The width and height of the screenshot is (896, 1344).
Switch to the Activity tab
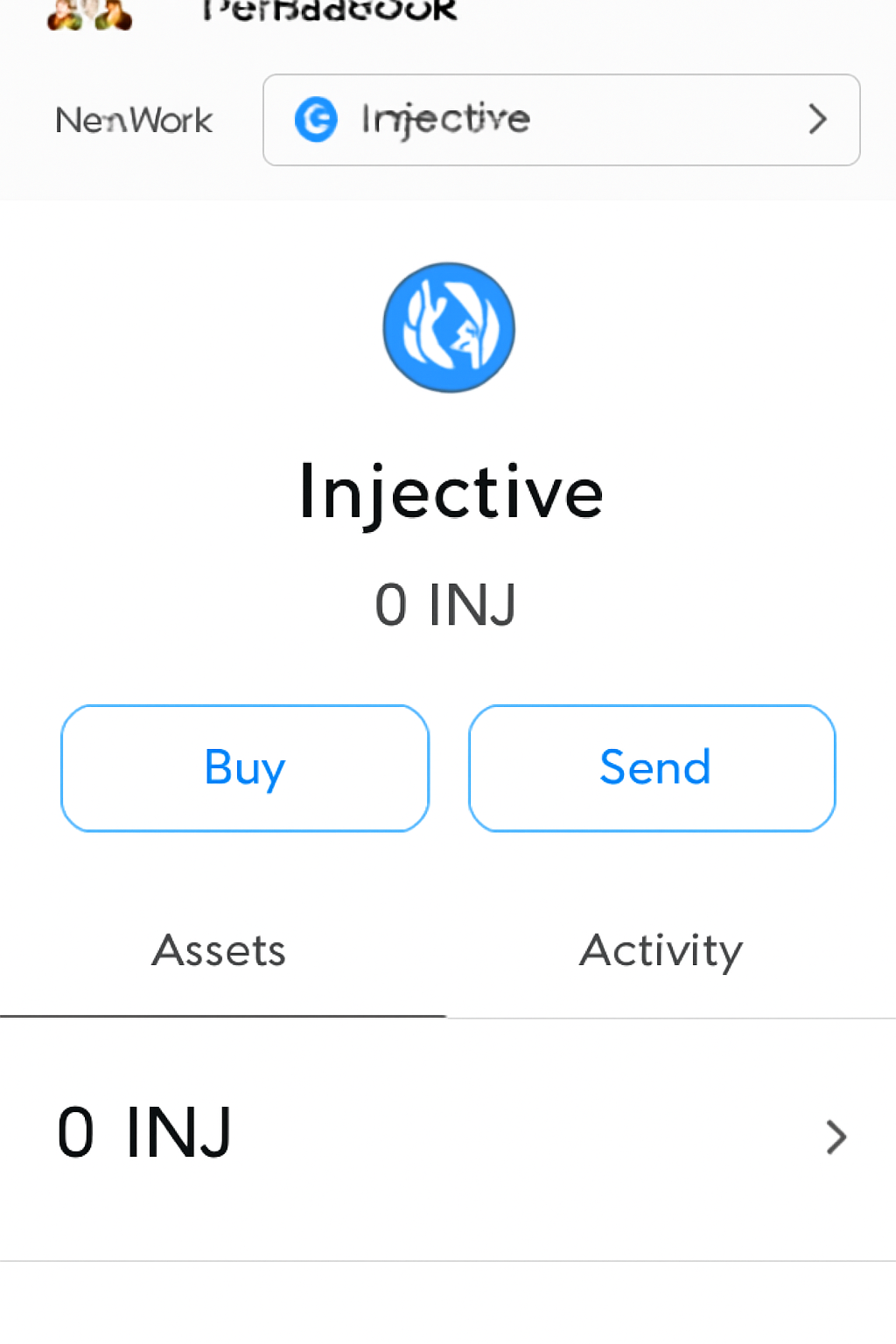click(661, 951)
